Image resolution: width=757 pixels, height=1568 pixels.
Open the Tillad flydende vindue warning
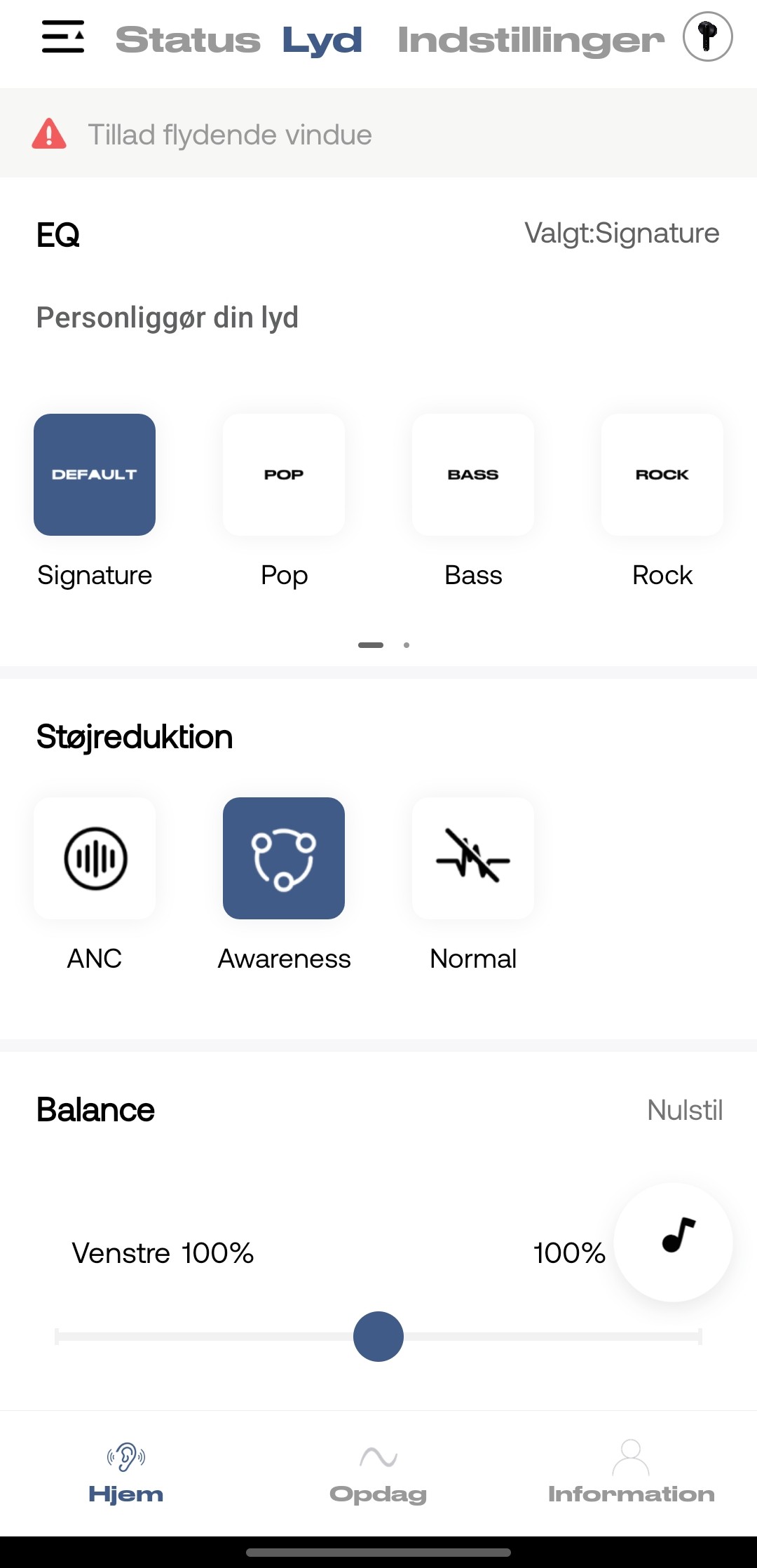click(x=229, y=134)
